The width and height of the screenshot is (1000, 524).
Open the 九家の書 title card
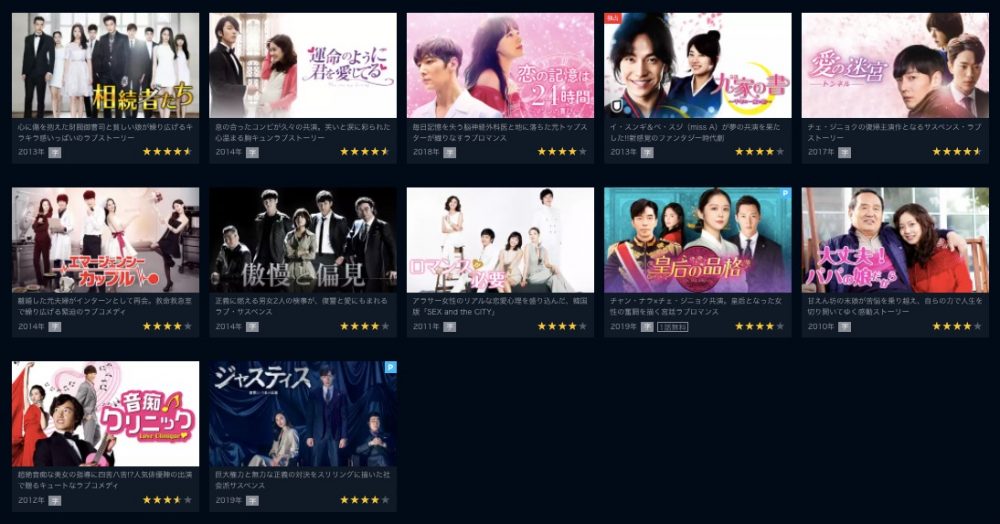[697, 66]
